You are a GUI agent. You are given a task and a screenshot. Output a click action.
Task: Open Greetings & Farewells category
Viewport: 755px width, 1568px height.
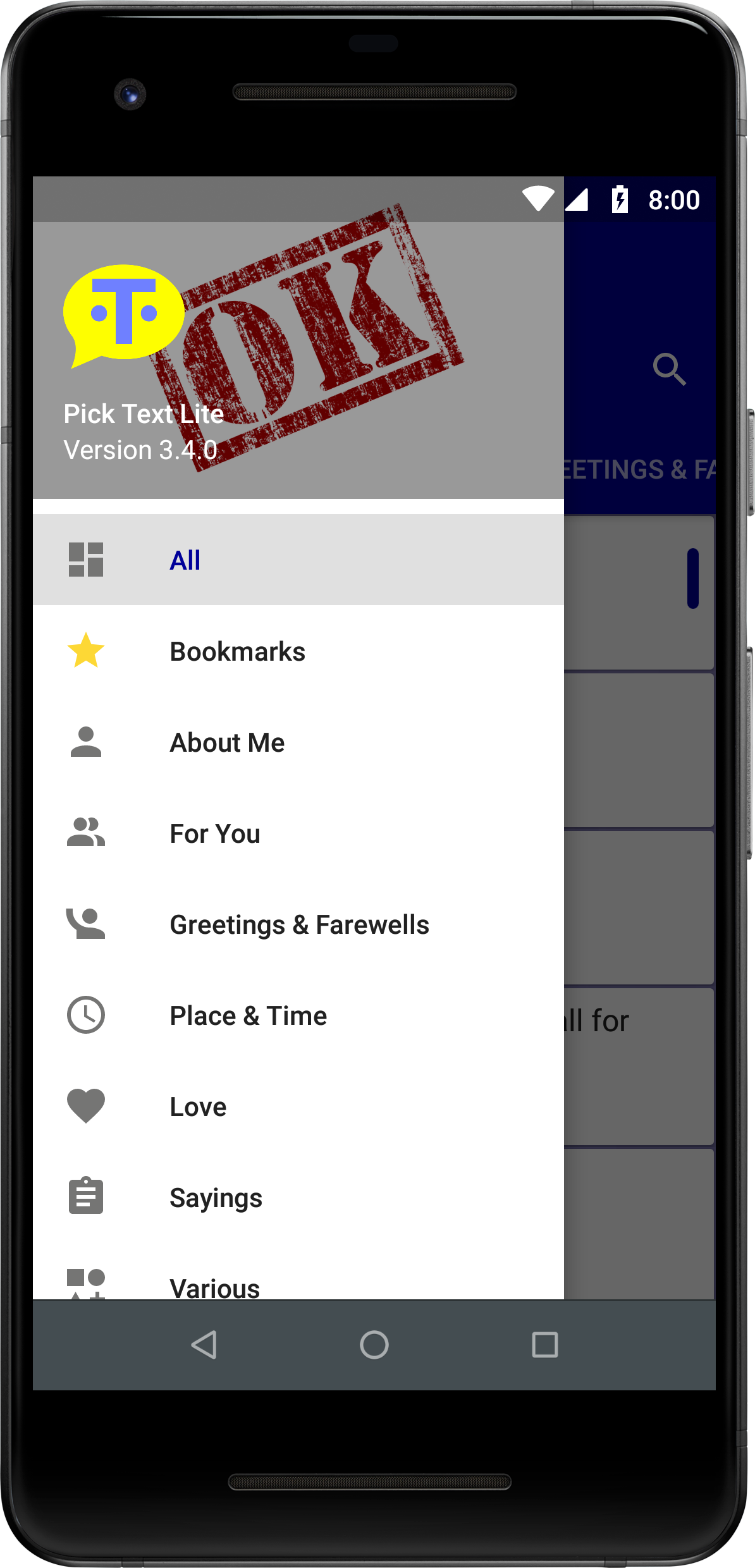pyautogui.click(x=298, y=924)
